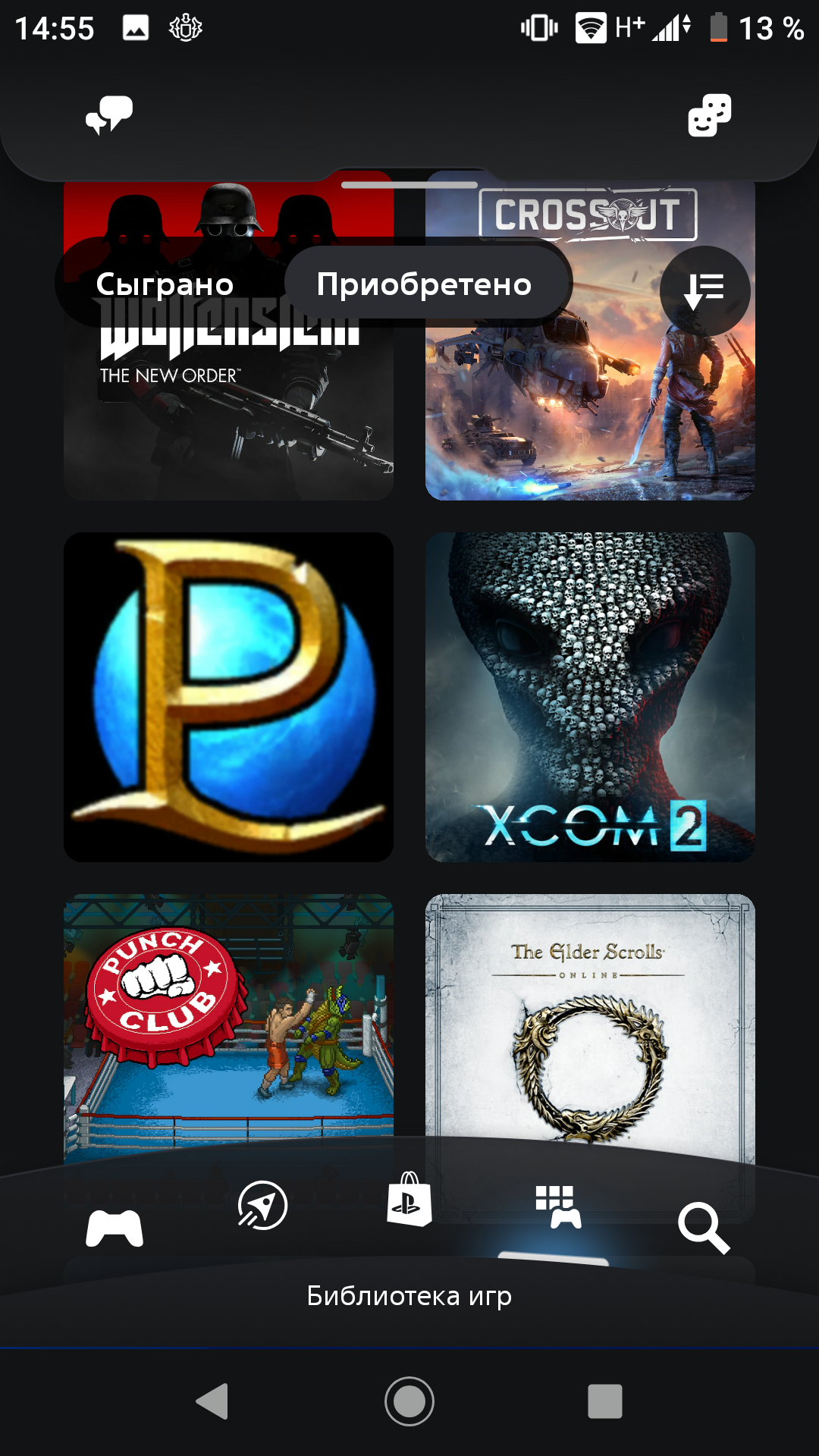Open the game tile with golden P logo

pos(228,697)
